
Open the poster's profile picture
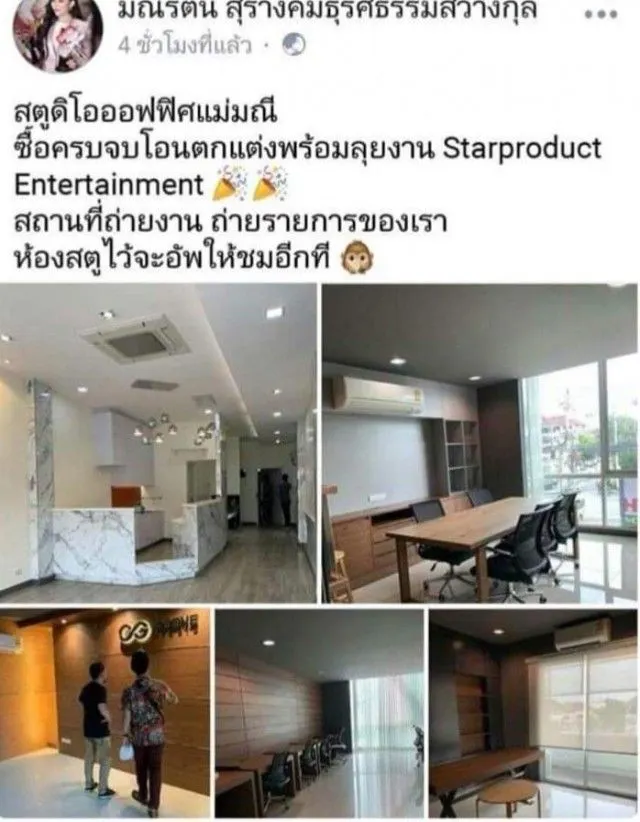57,32
